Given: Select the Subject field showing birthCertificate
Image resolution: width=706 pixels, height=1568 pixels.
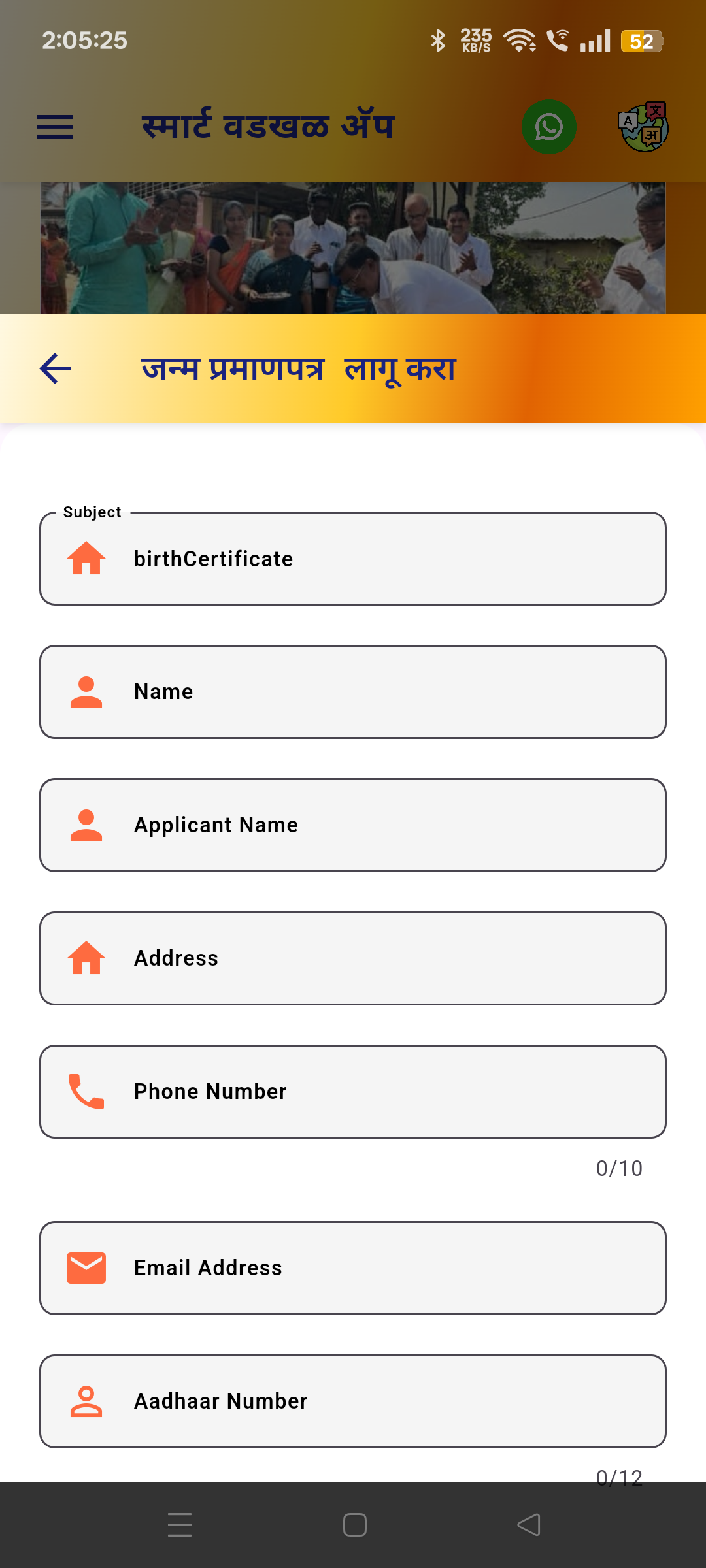Looking at the screenshot, I should point(353,559).
